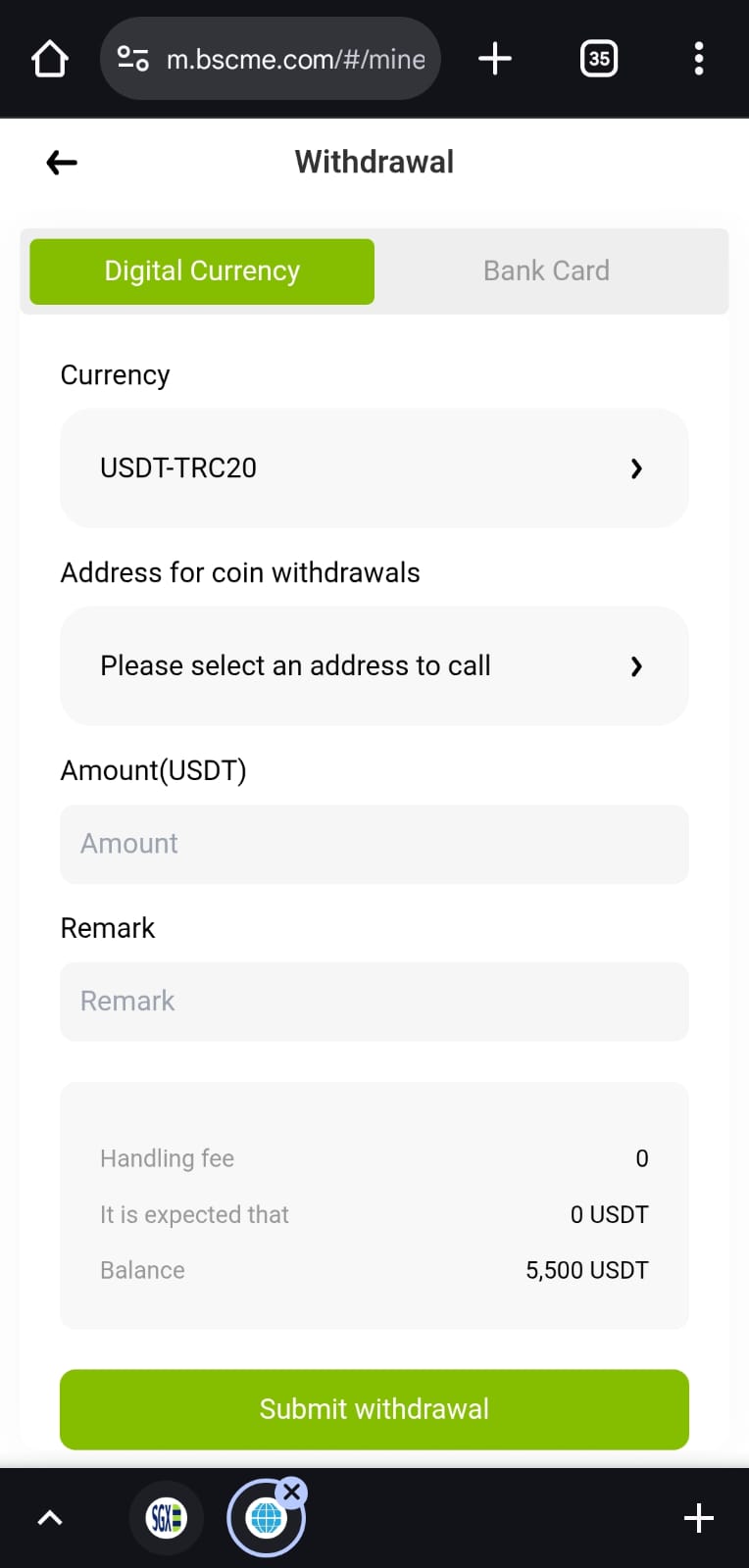Tap the Remark text field

(x=374, y=1002)
